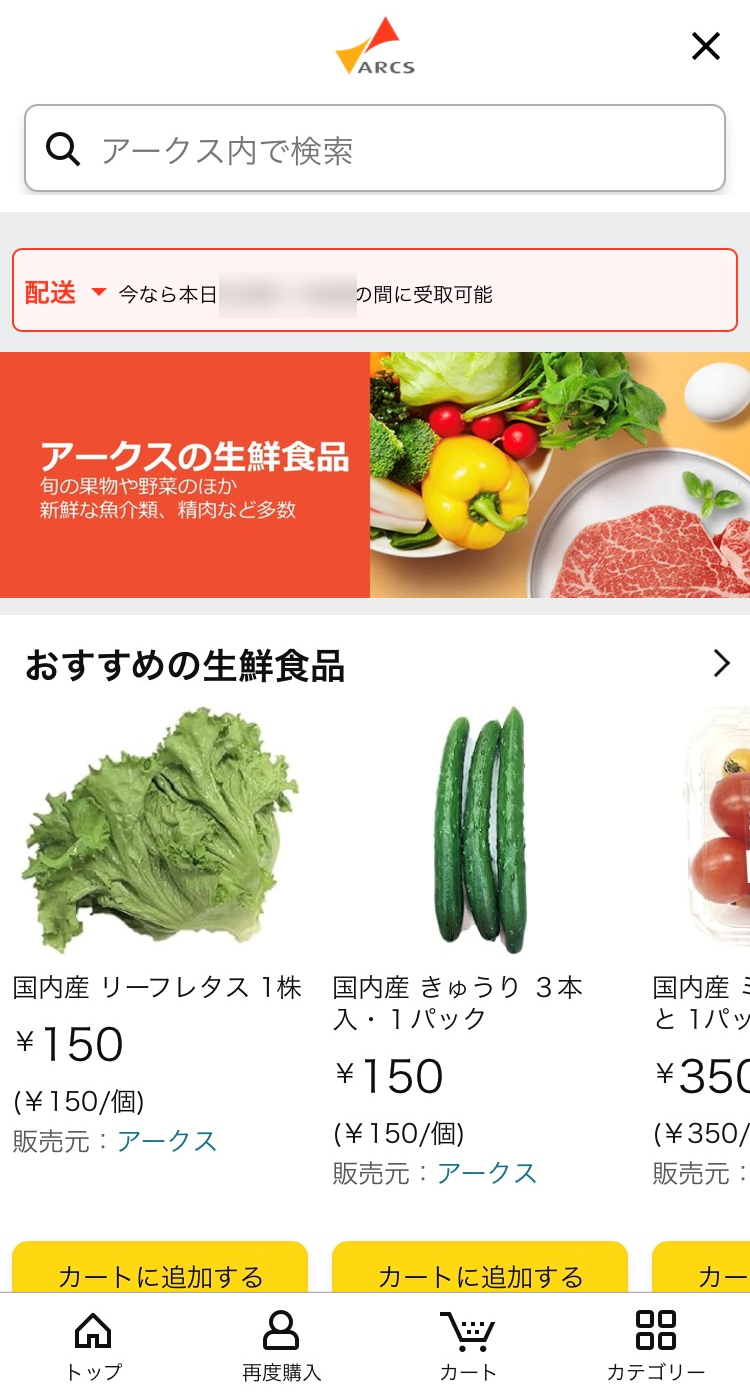
Task: Add きゅうり to the cart
Action: point(480,1270)
